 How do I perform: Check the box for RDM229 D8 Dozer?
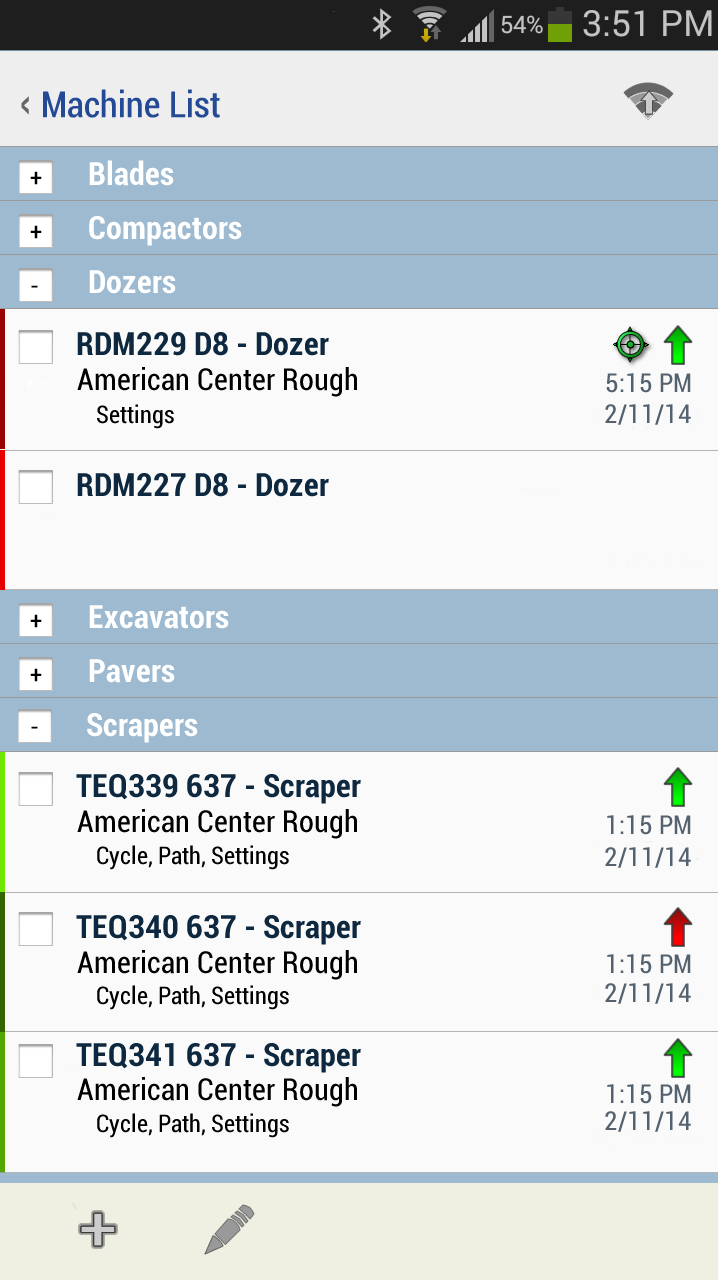click(36, 347)
